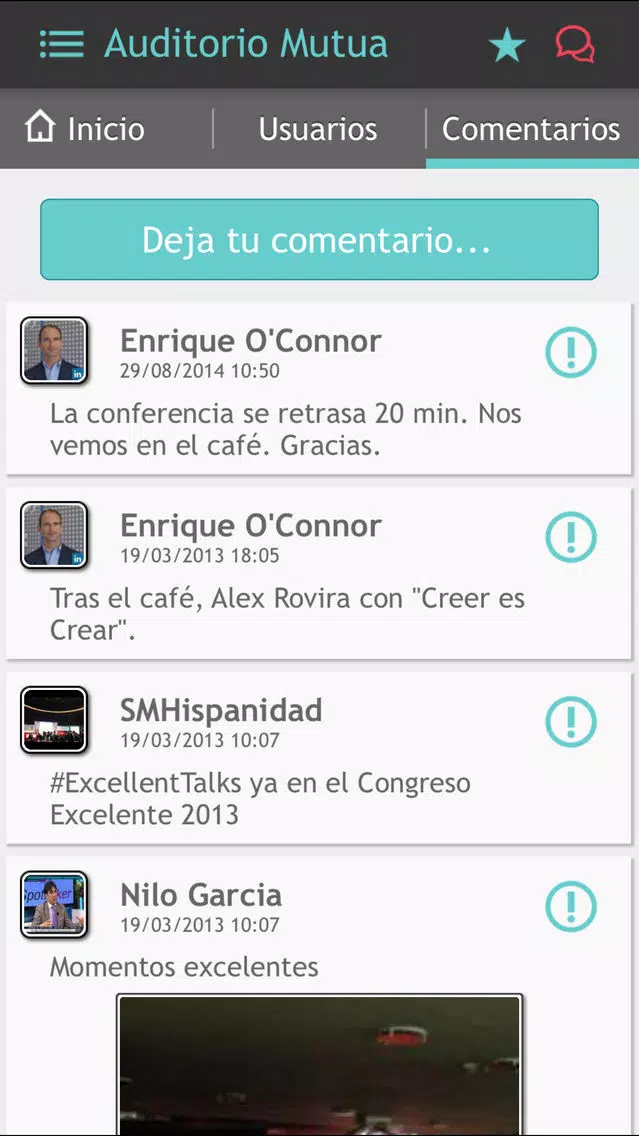Open the red chat bubbles icon
The image size is (639, 1136).
575,45
